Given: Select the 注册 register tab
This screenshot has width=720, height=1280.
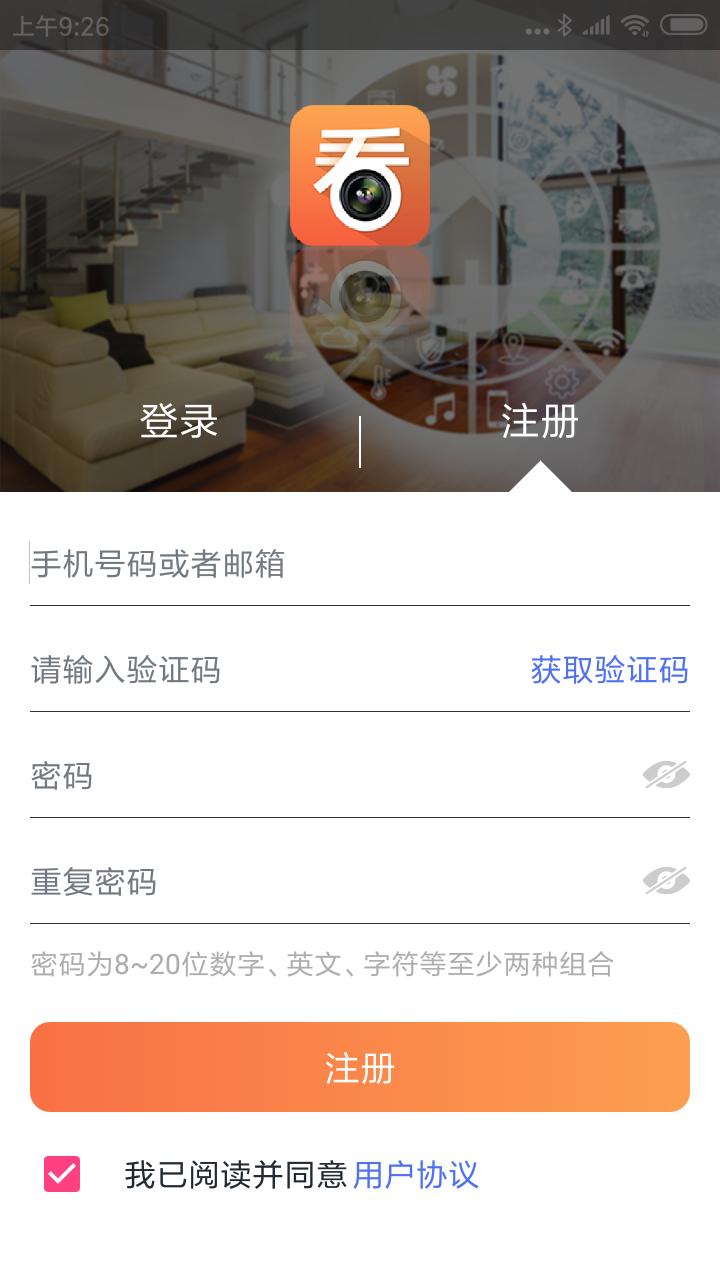Looking at the screenshot, I should point(541,422).
